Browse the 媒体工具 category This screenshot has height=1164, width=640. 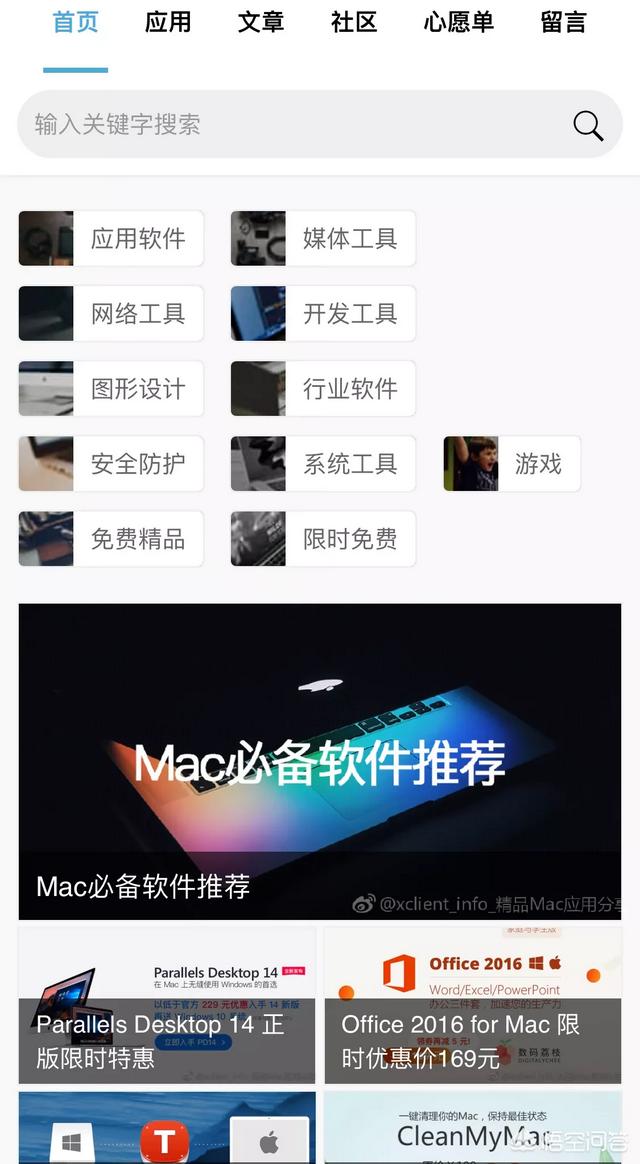point(323,238)
